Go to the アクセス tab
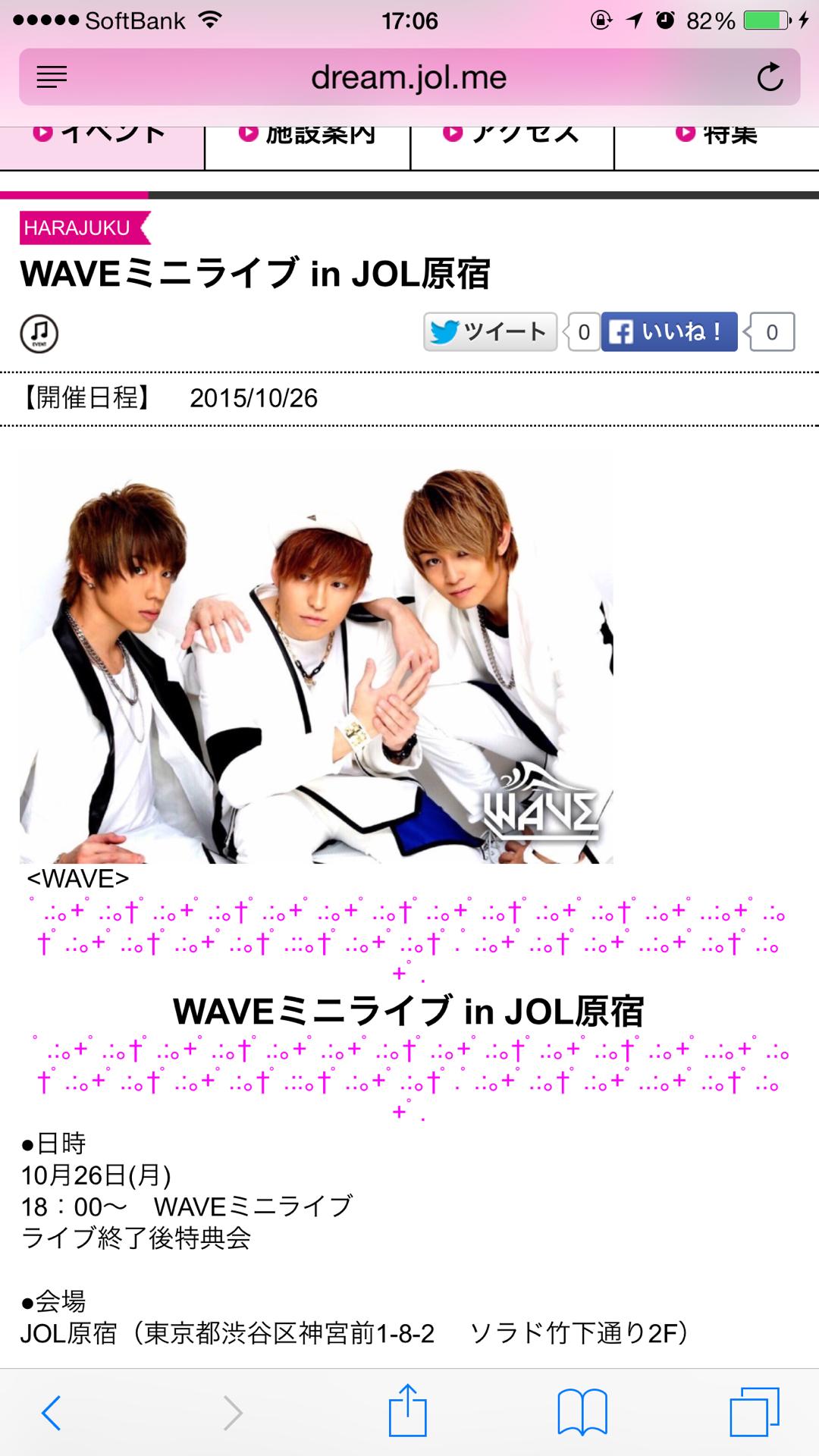 [x=512, y=144]
